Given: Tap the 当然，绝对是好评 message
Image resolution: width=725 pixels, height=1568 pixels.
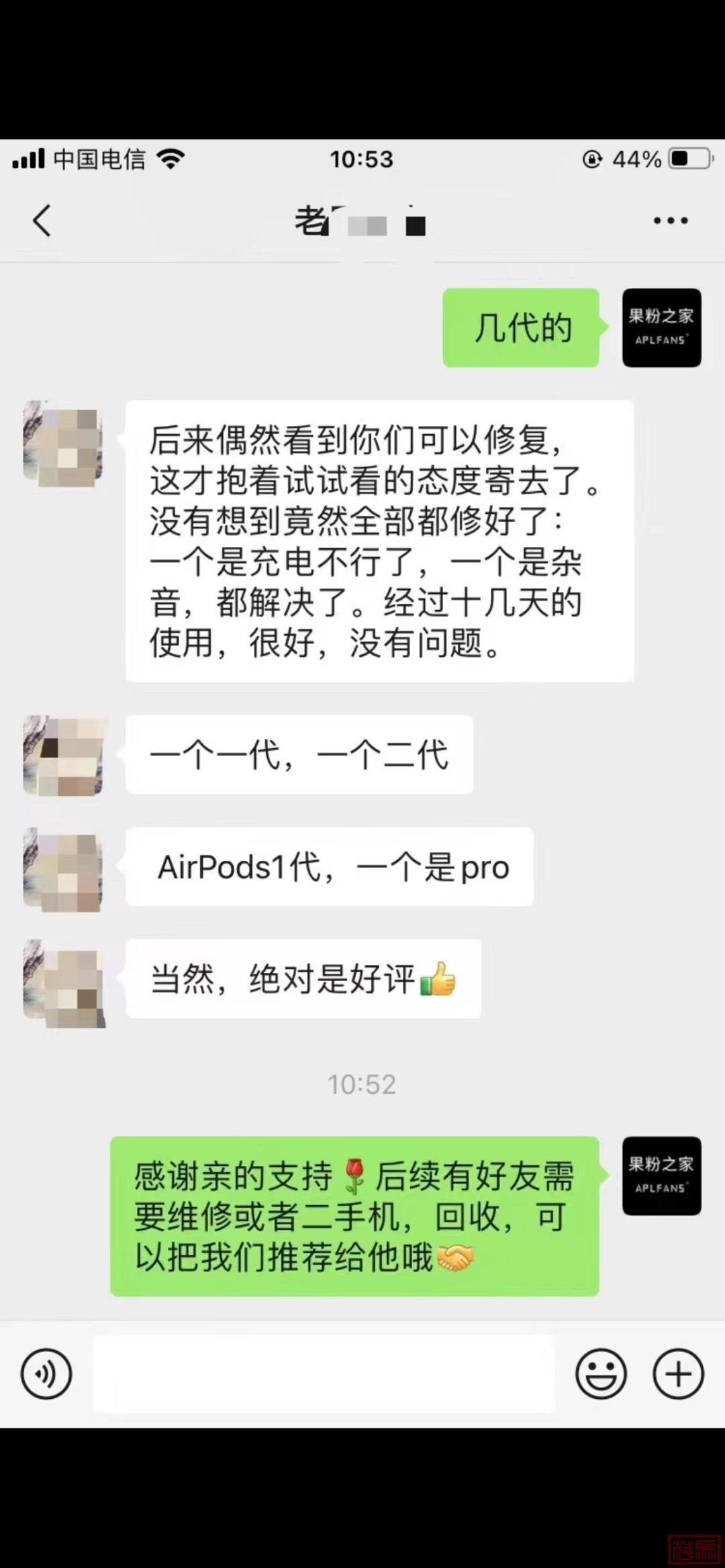Looking at the screenshot, I should pos(303,980).
